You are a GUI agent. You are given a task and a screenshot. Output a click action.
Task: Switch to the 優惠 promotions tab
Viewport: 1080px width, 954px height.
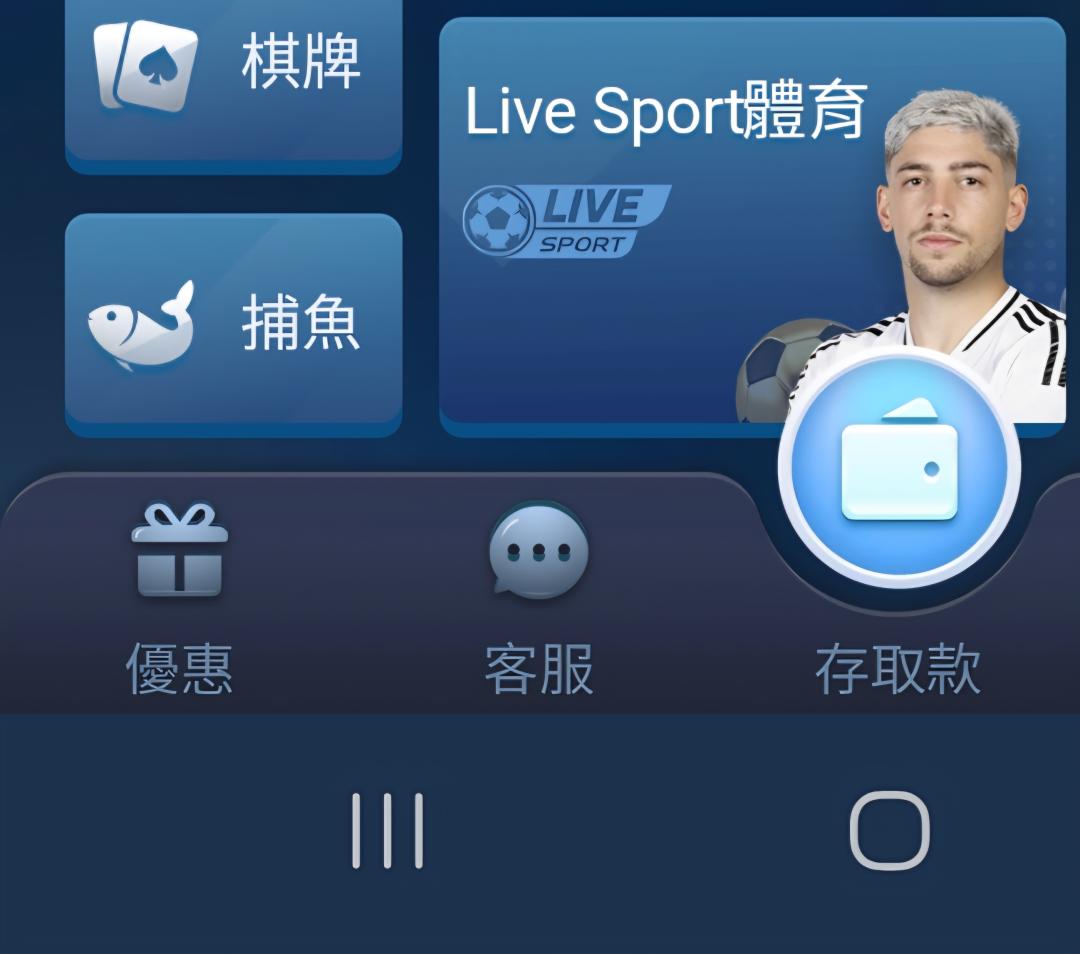180,600
